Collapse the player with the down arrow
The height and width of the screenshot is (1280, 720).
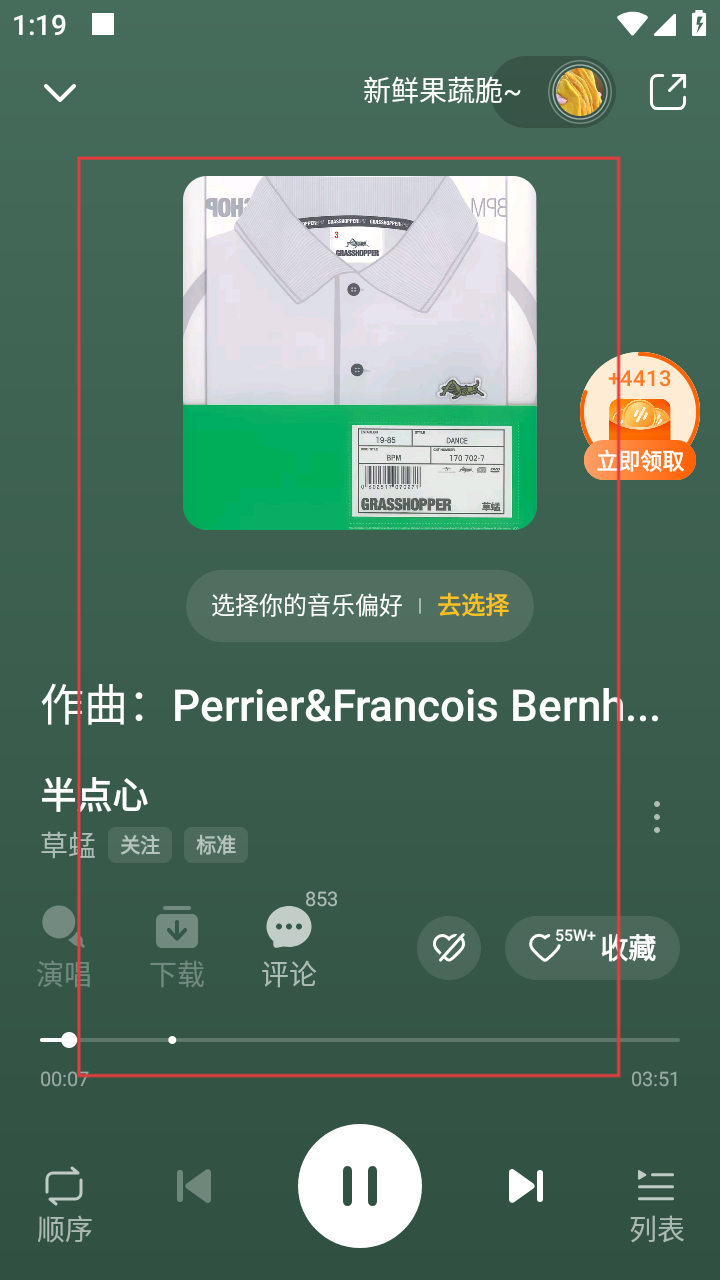coord(60,93)
